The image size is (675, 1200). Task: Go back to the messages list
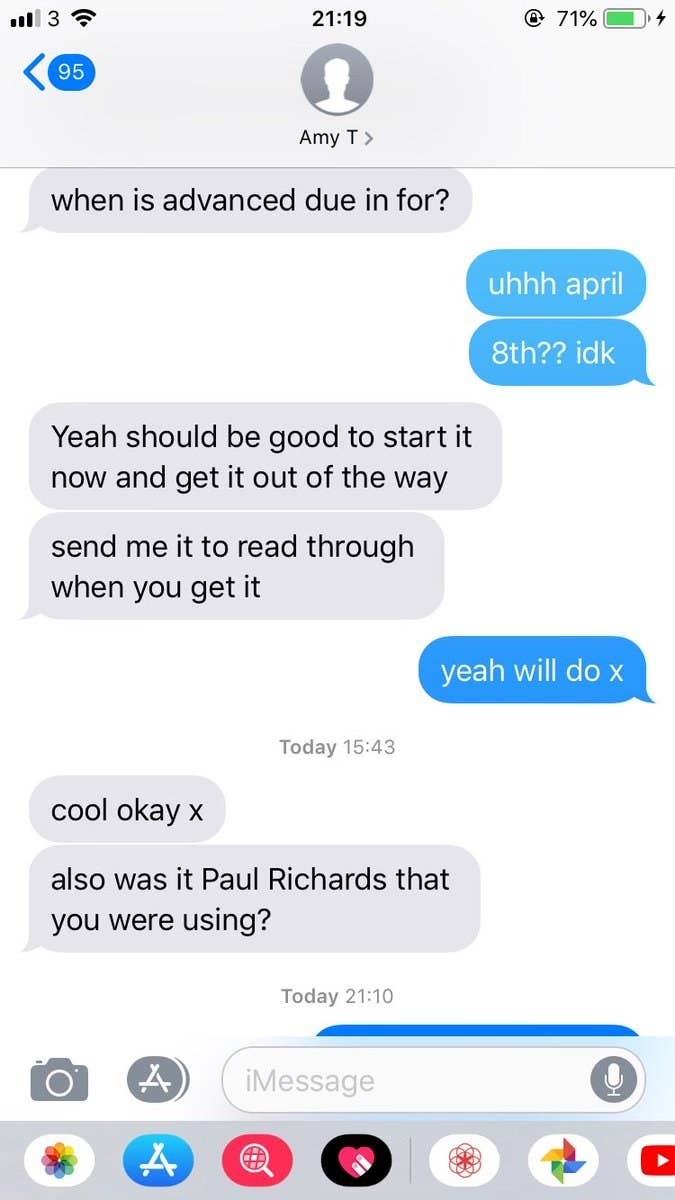pos(59,72)
